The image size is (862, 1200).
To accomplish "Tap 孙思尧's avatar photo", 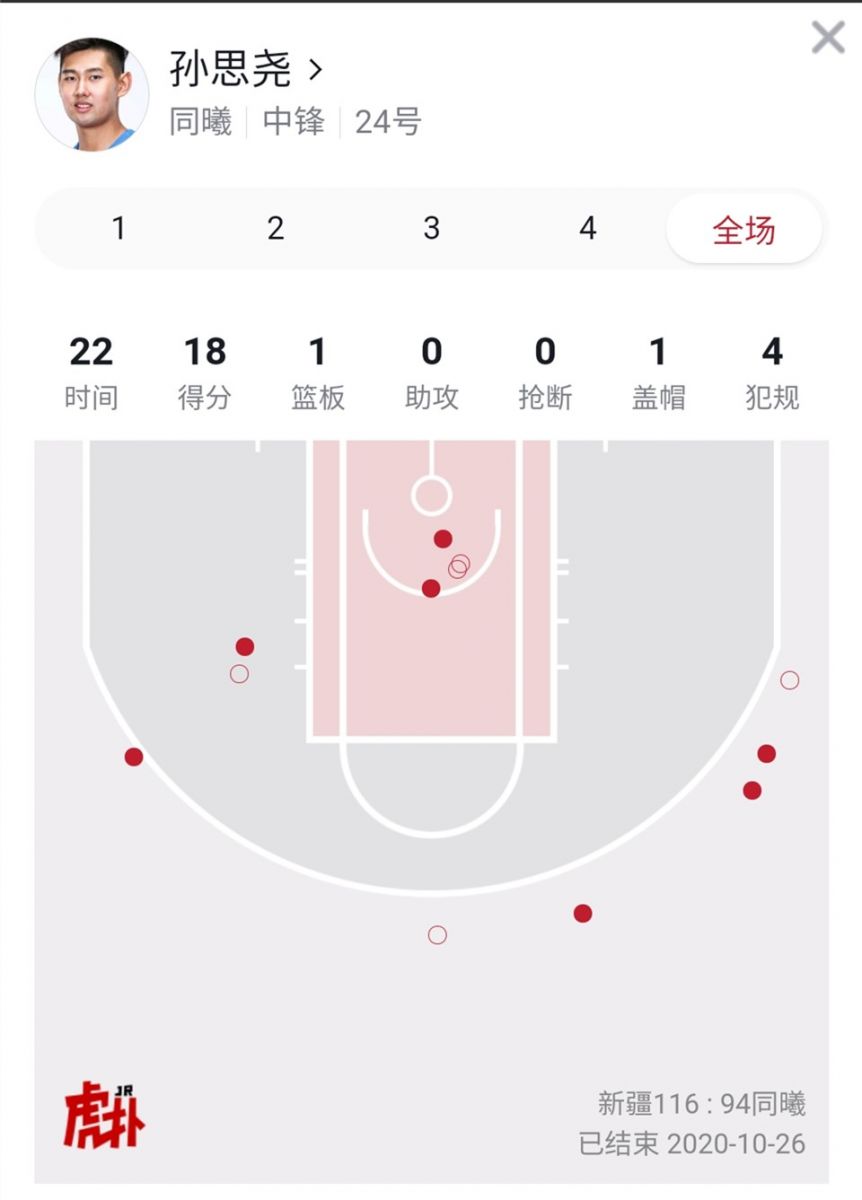I will (x=92, y=96).
